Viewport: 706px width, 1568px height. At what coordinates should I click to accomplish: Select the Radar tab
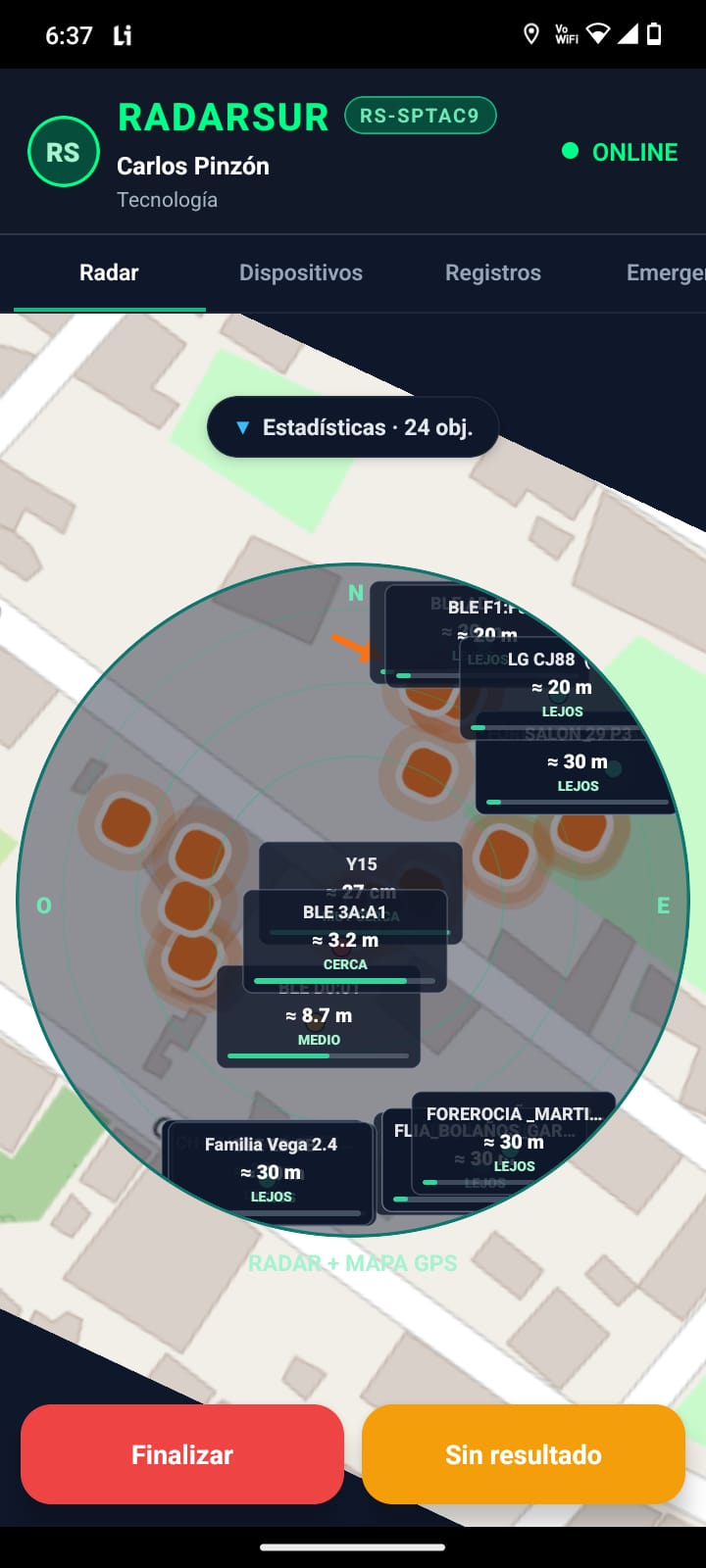109,273
